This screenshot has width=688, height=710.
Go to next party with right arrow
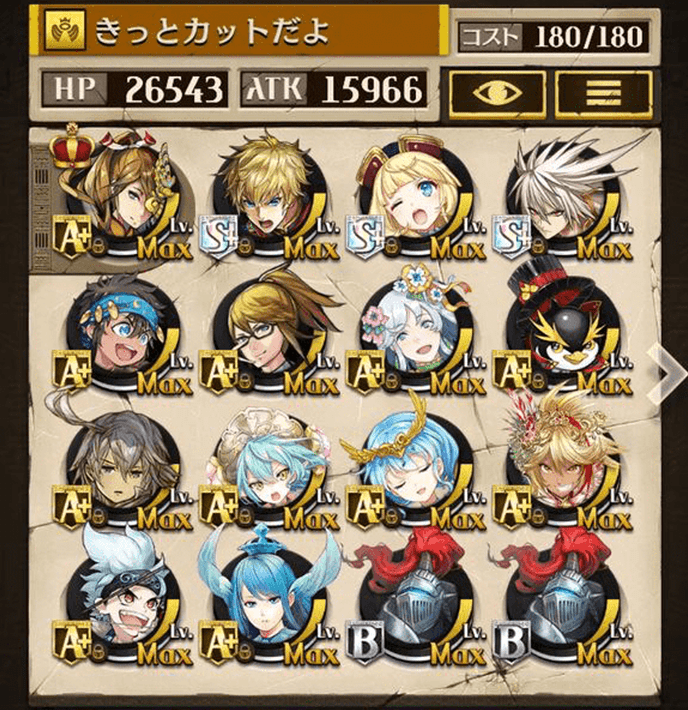666,371
